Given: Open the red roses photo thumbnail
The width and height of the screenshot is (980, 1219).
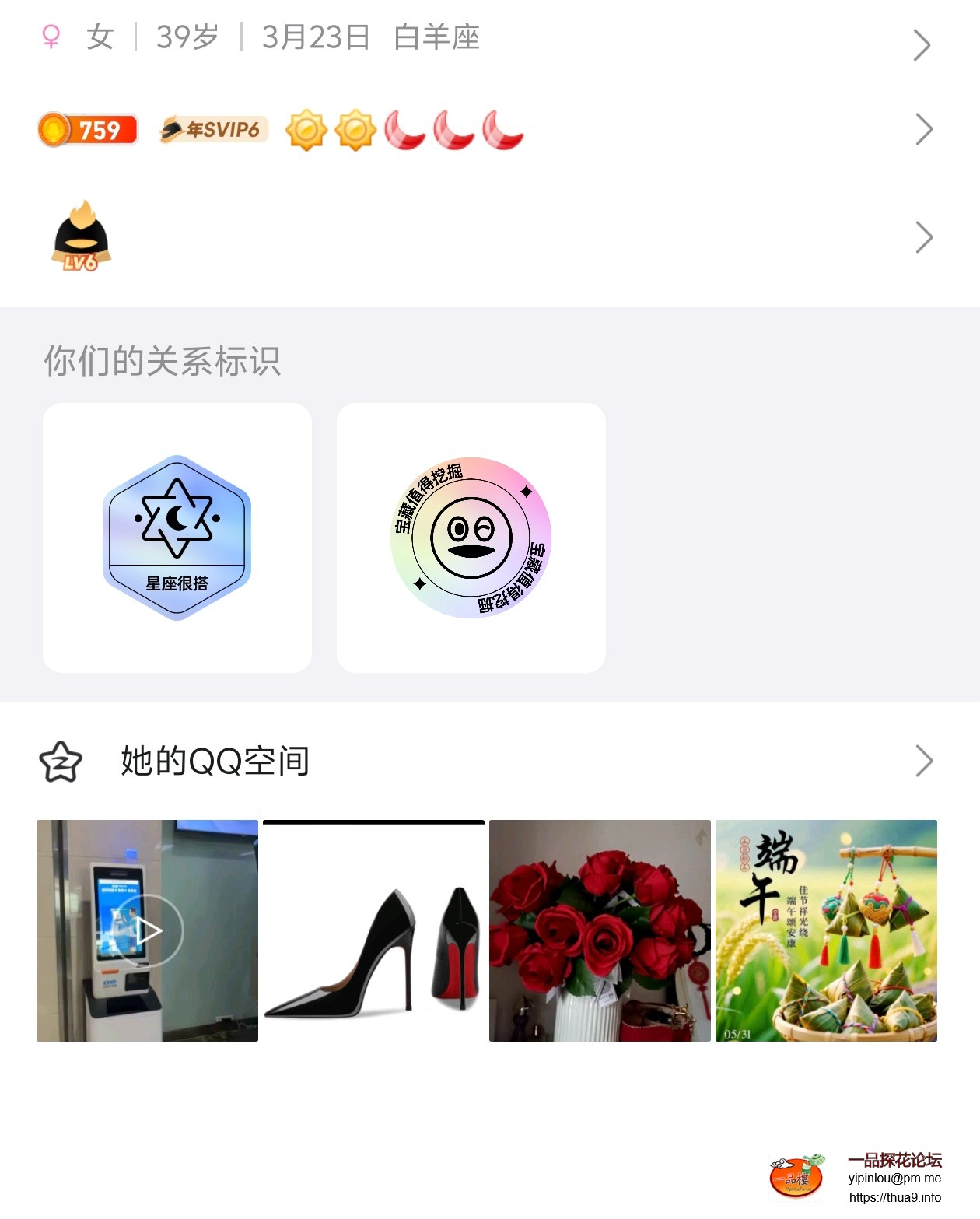Looking at the screenshot, I should point(599,930).
